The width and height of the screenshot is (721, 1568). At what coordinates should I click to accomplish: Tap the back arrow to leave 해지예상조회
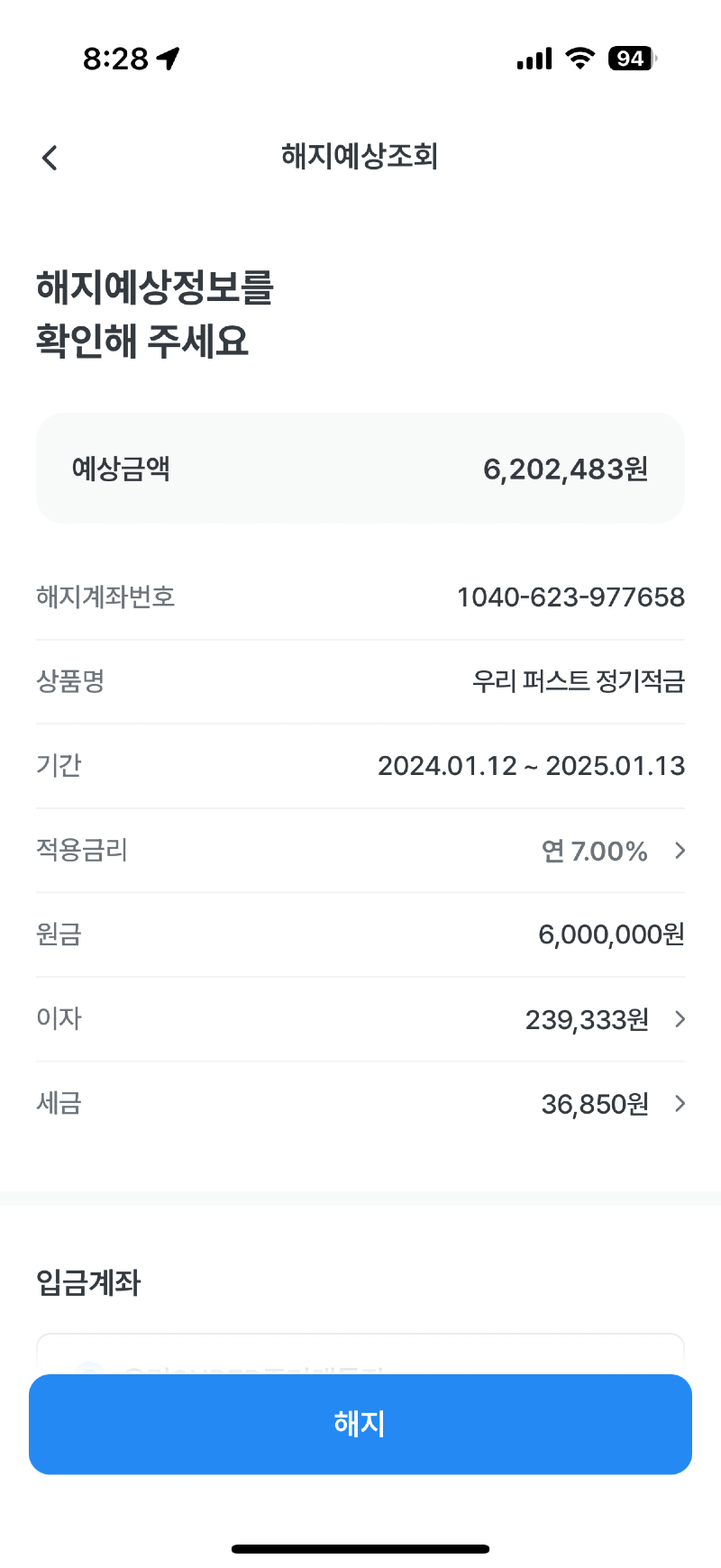(50, 157)
